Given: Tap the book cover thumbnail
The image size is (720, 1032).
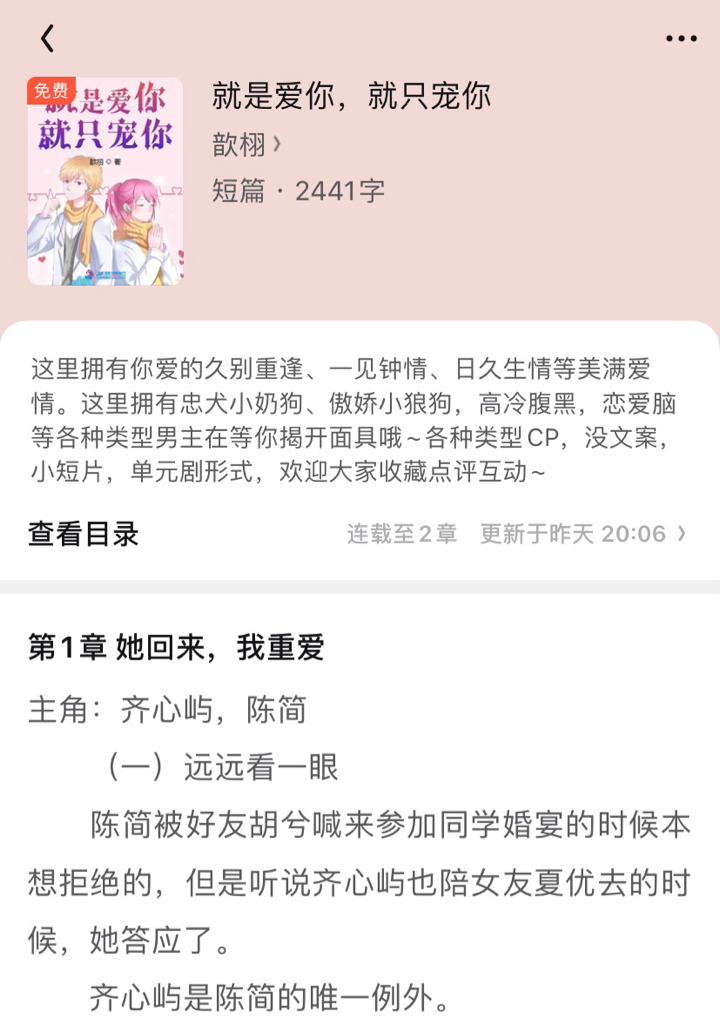Looking at the screenshot, I should [105, 181].
